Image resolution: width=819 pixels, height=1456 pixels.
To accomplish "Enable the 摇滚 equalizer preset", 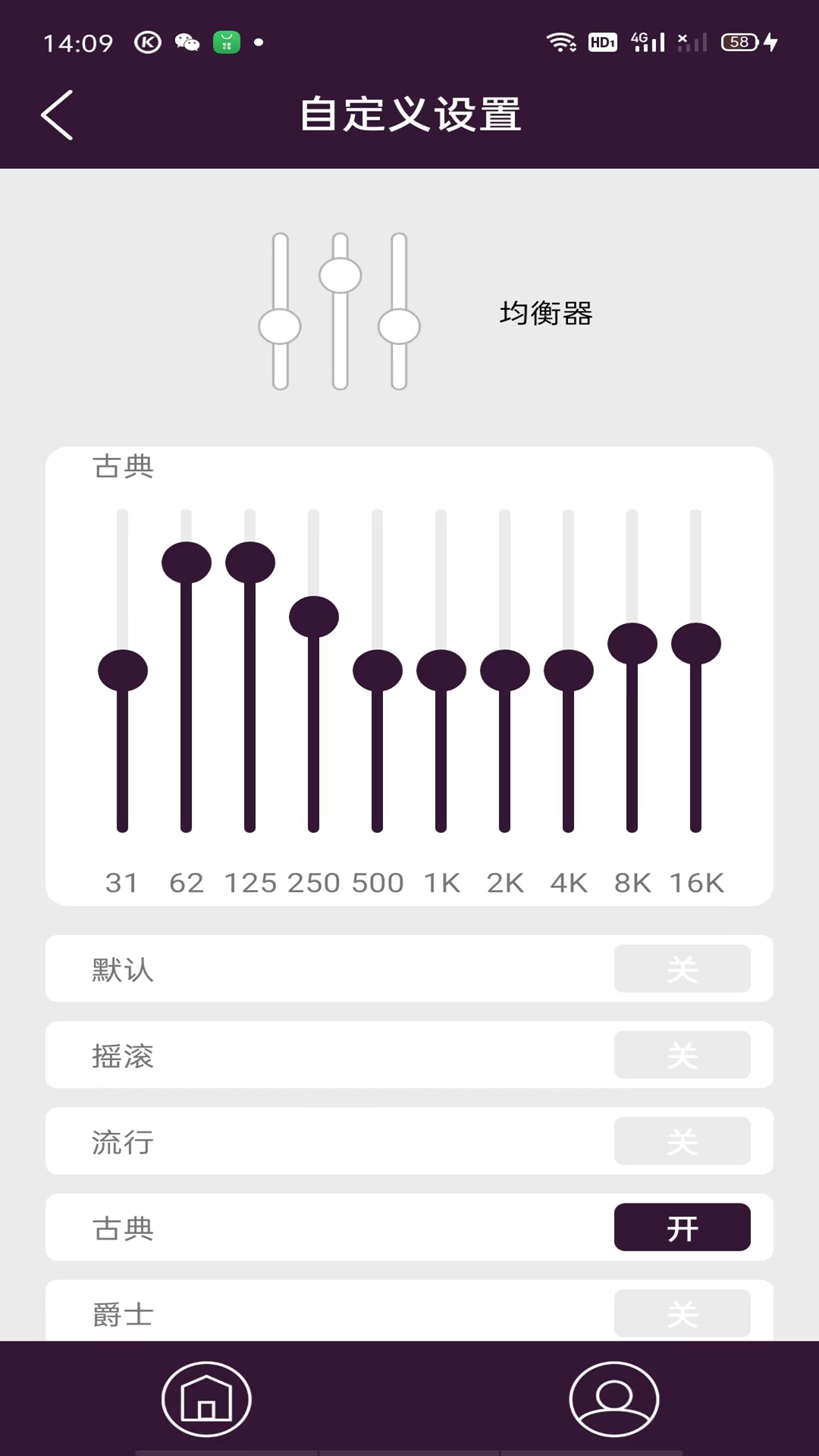I will click(682, 1055).
